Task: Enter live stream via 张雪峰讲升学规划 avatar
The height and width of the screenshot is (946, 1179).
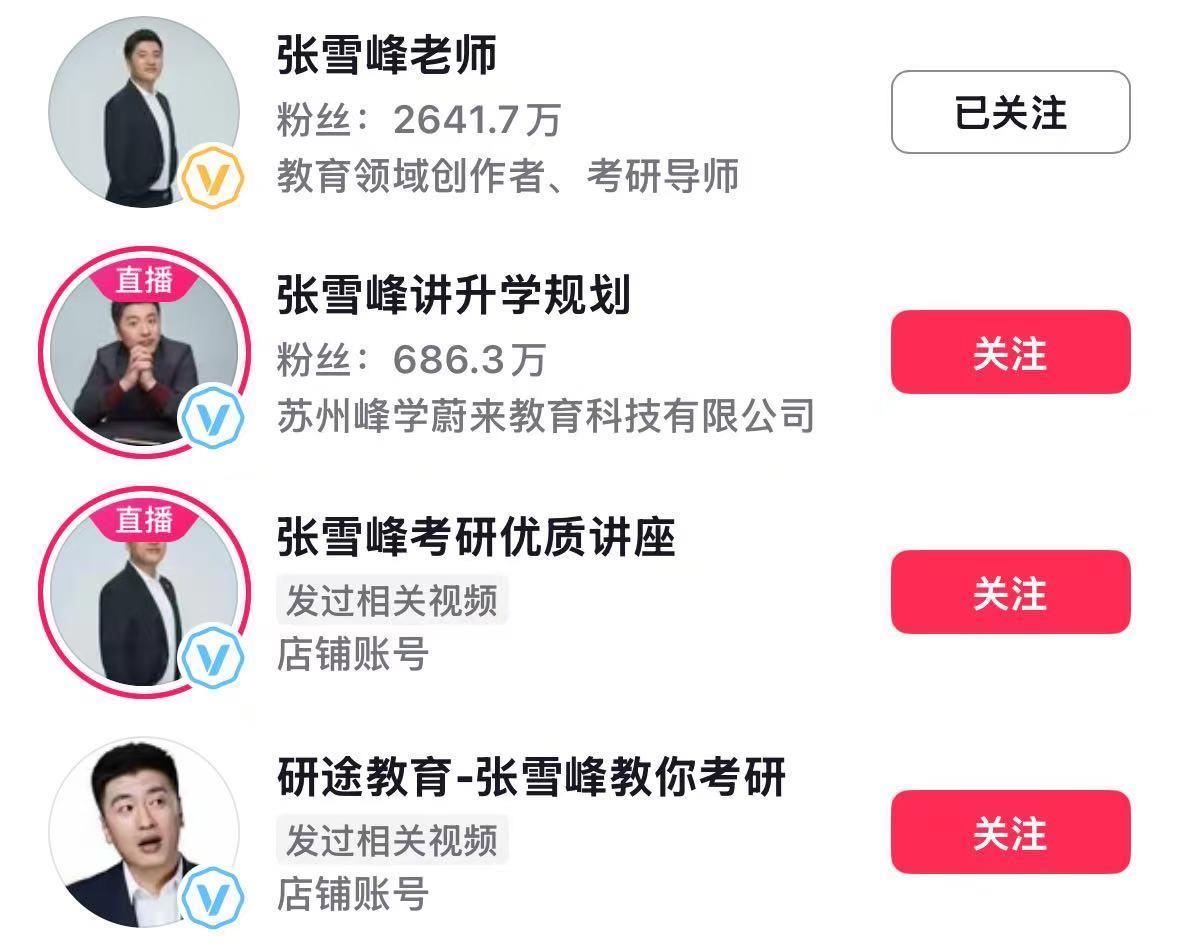Action: pyautogui.click(x=144, y=352)
